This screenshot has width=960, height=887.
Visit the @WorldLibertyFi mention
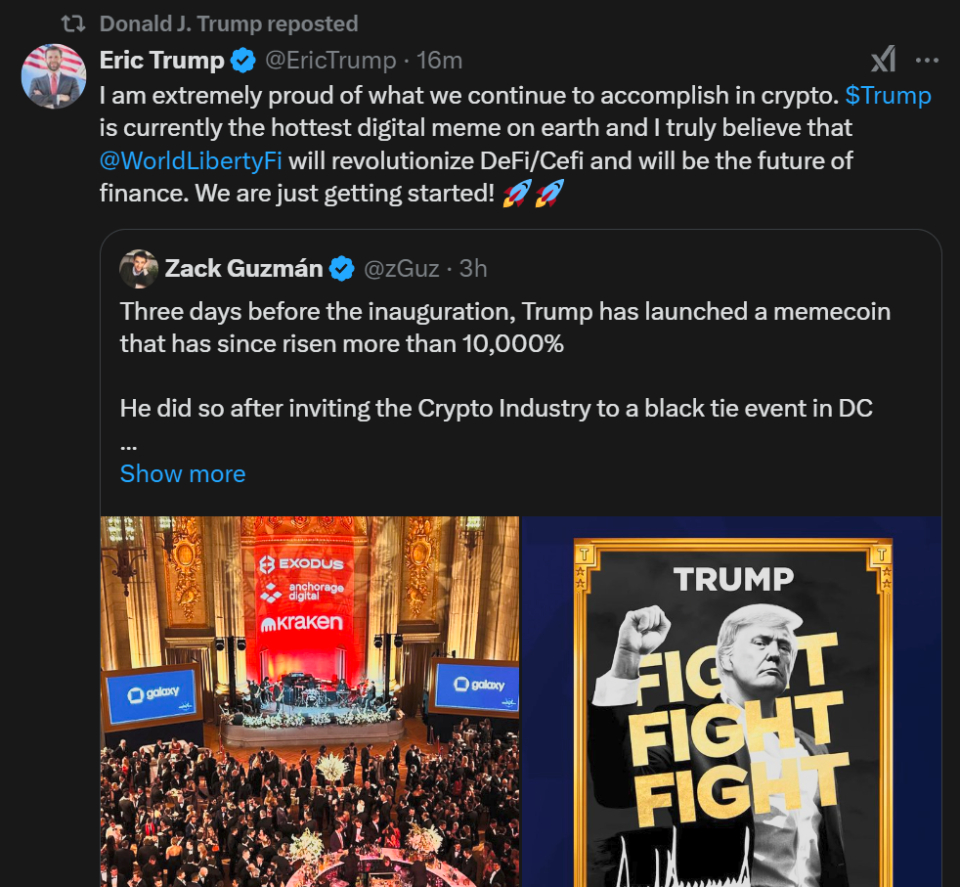pyautogui.click(x=190, y=160)
